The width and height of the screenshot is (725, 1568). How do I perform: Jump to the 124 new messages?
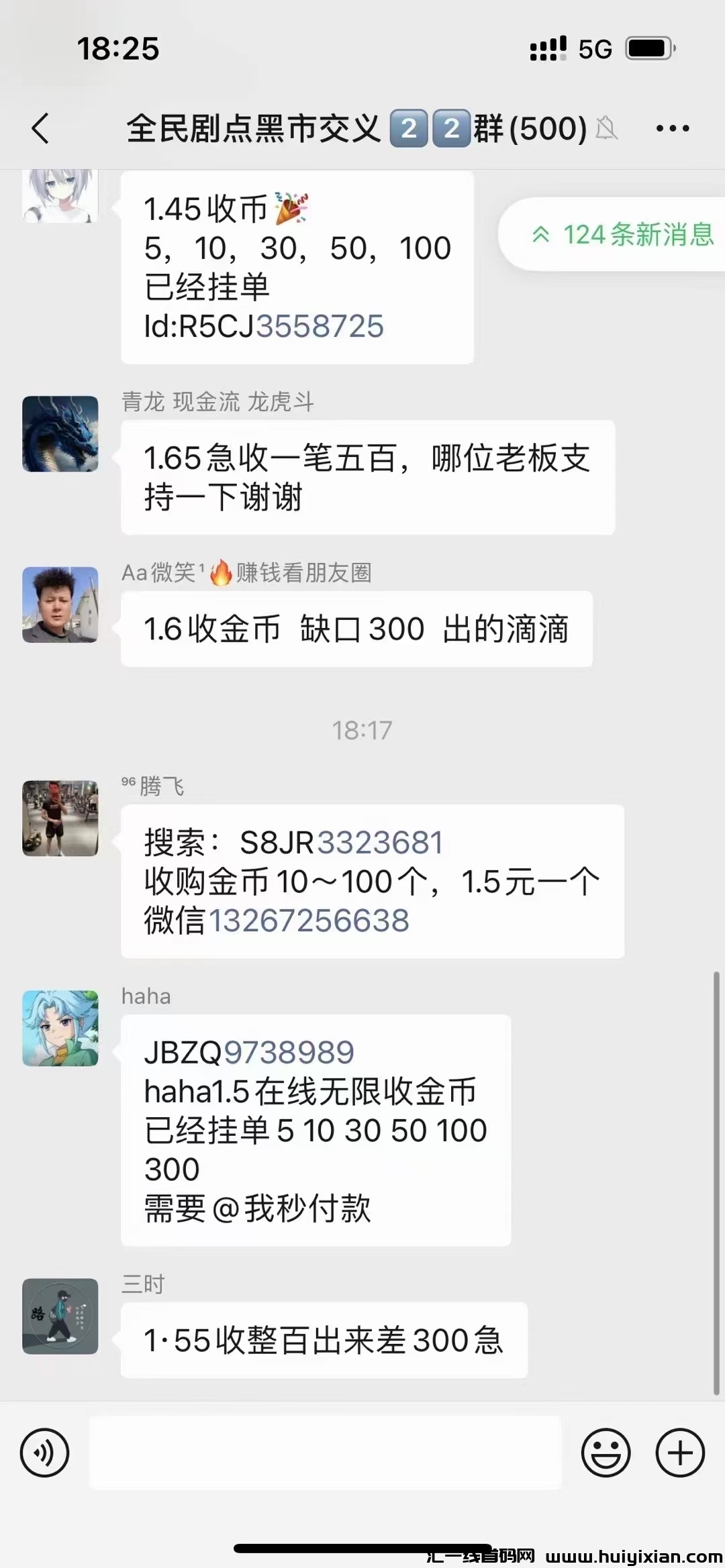(x=622, y=234)
